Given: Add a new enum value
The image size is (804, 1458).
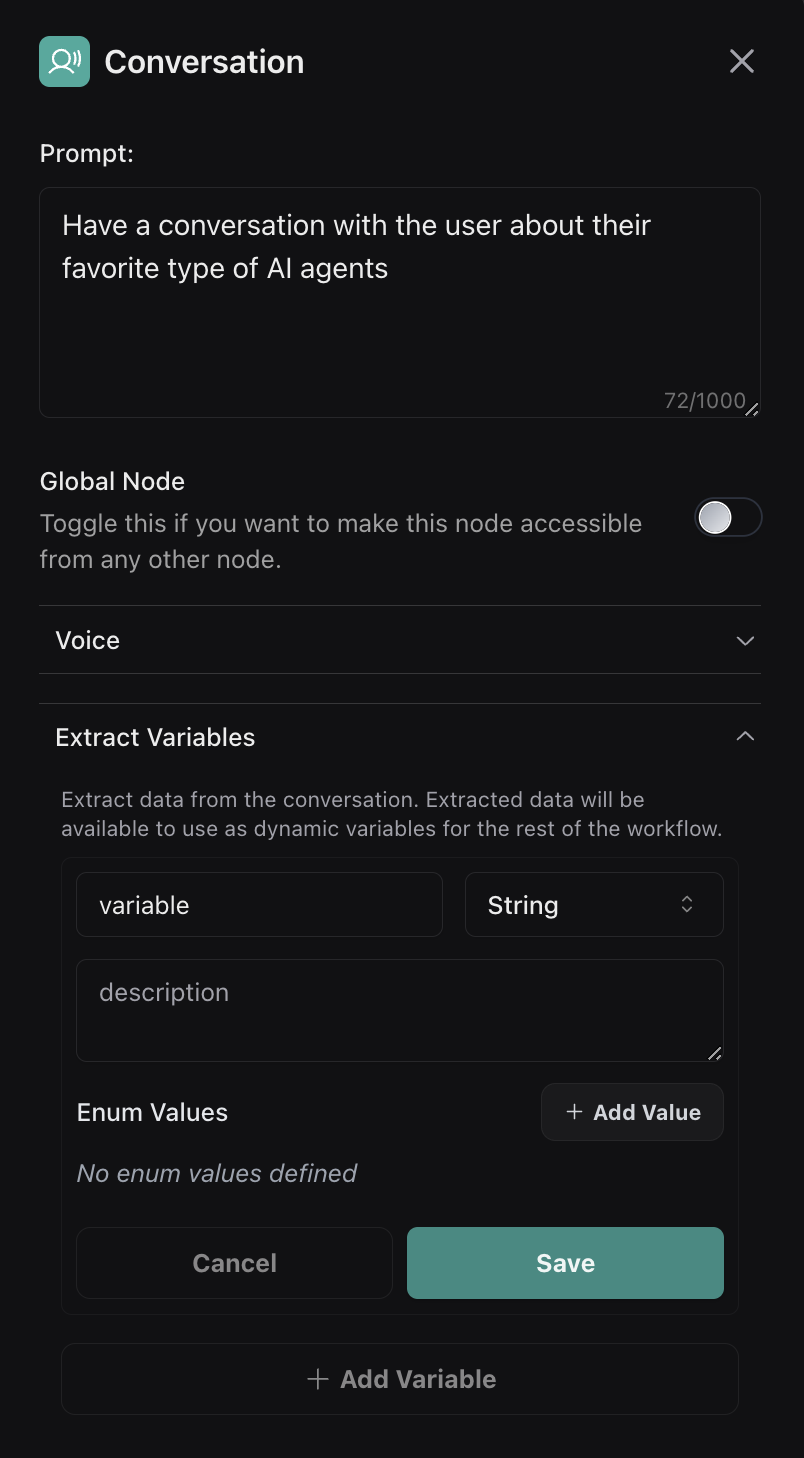Looking at the screenshot, I should (x=632, y=1112).
